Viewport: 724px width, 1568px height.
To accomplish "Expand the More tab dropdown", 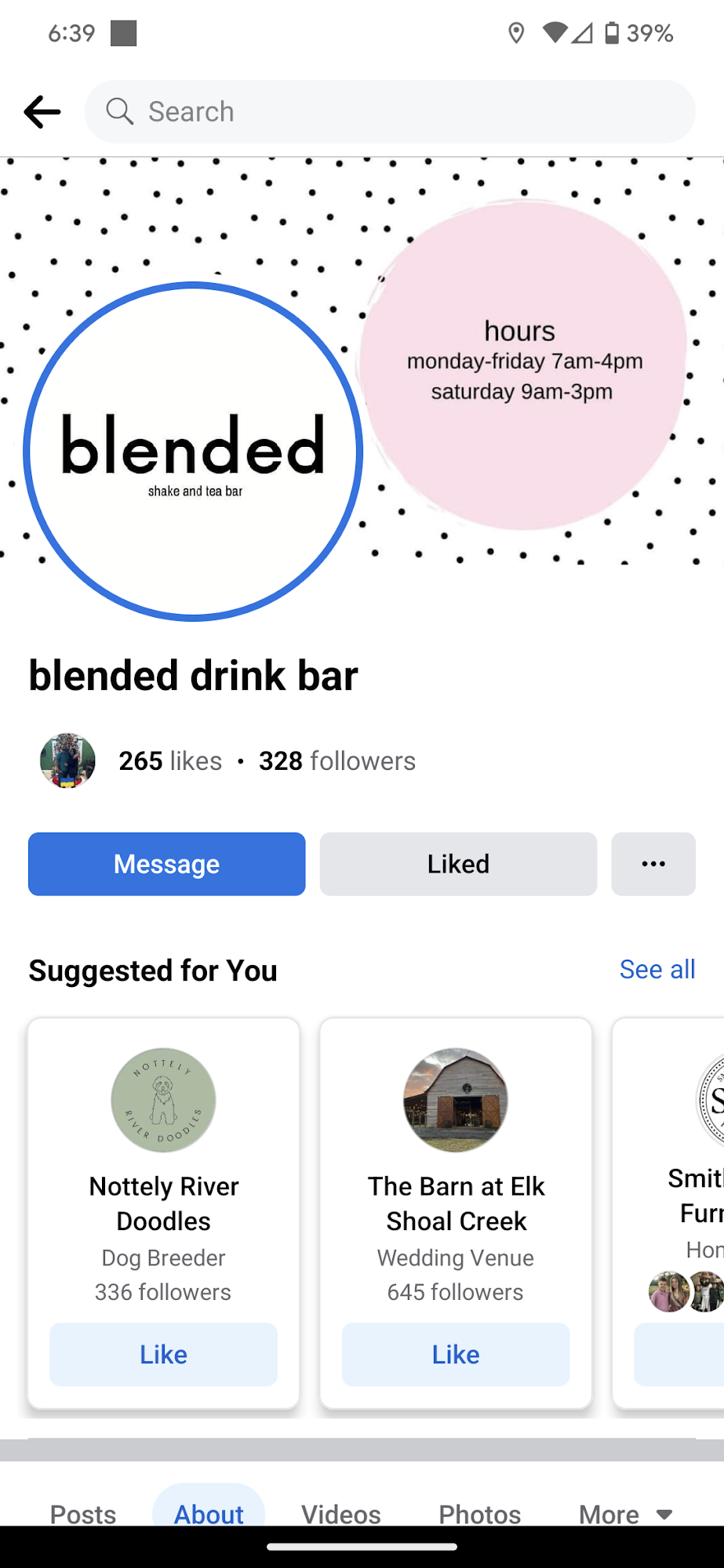I will click(x=625, y=1513).
